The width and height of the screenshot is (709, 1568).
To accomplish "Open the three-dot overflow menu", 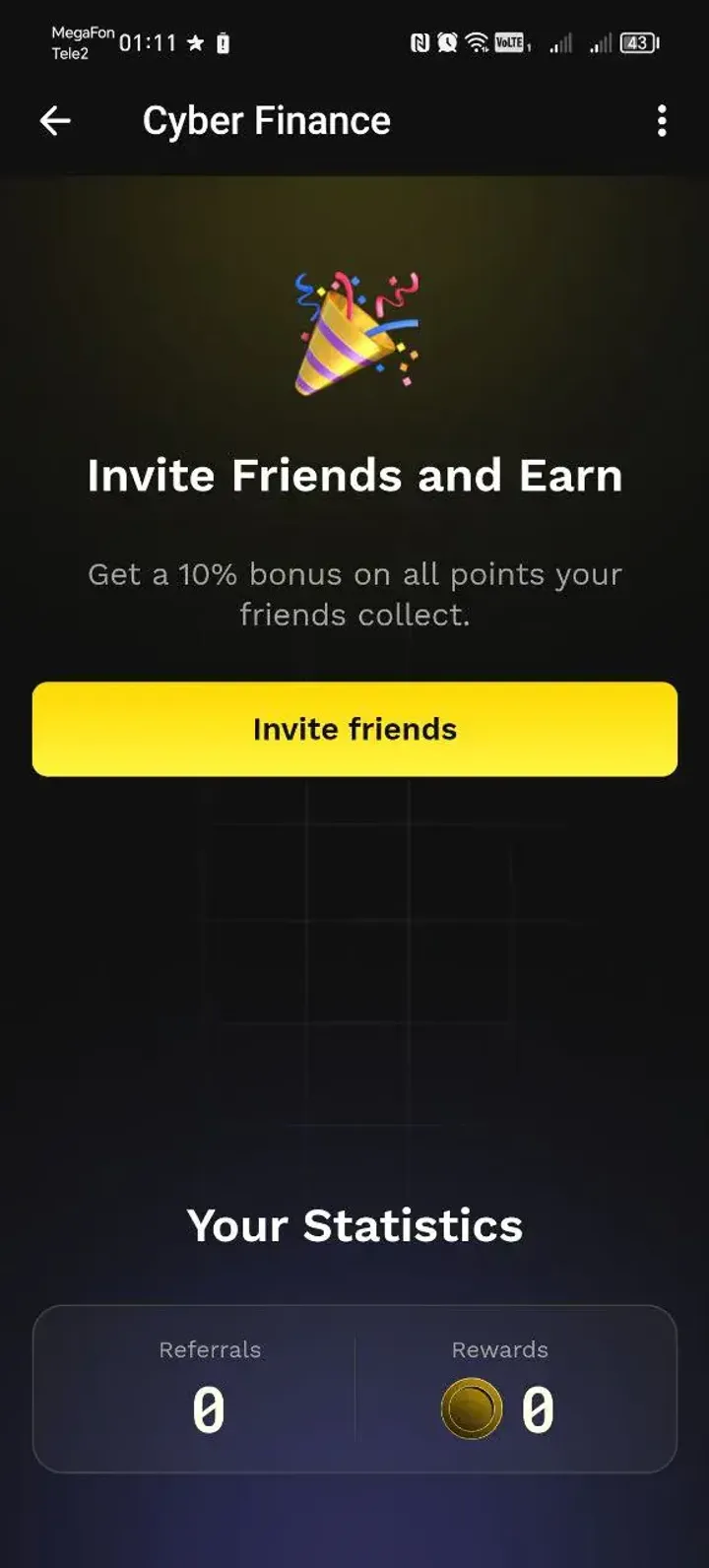I will (x=662, y=120).
